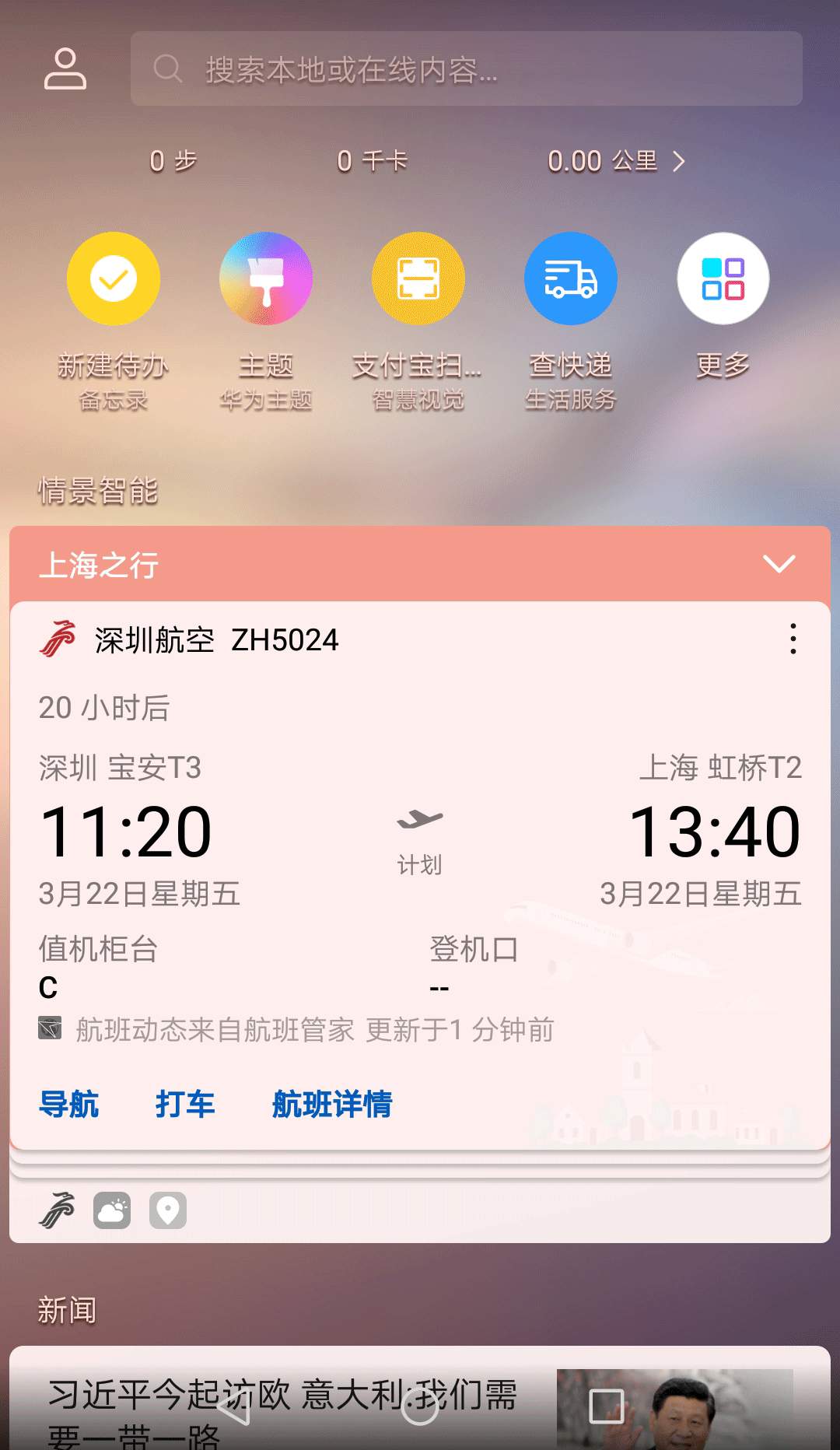Collapse the 上海之行 trip card
The height and width of the screenshot is (1450, 840).
(779, 563)
